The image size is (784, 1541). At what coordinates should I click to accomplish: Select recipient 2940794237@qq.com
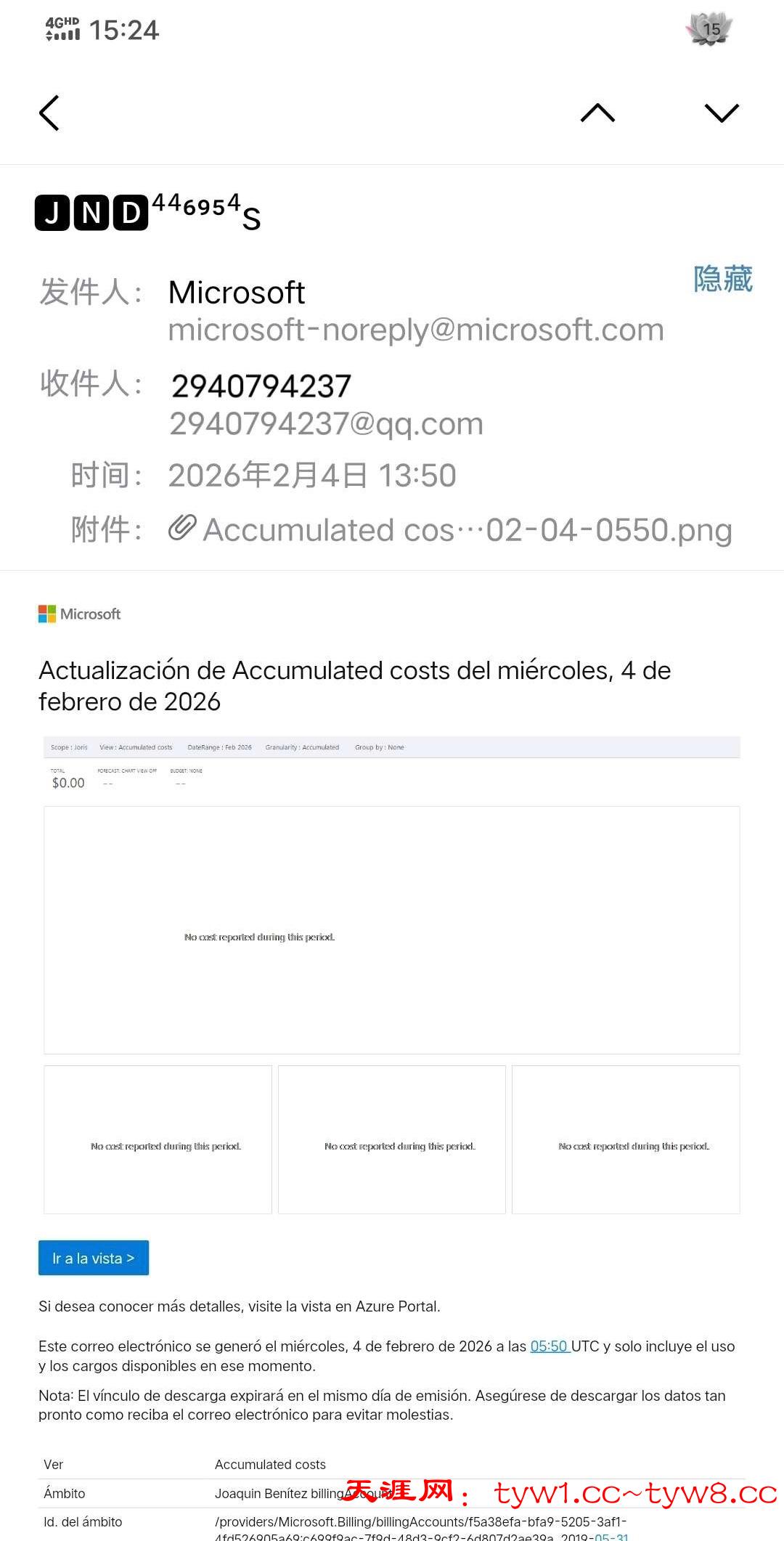coord(326,424)
